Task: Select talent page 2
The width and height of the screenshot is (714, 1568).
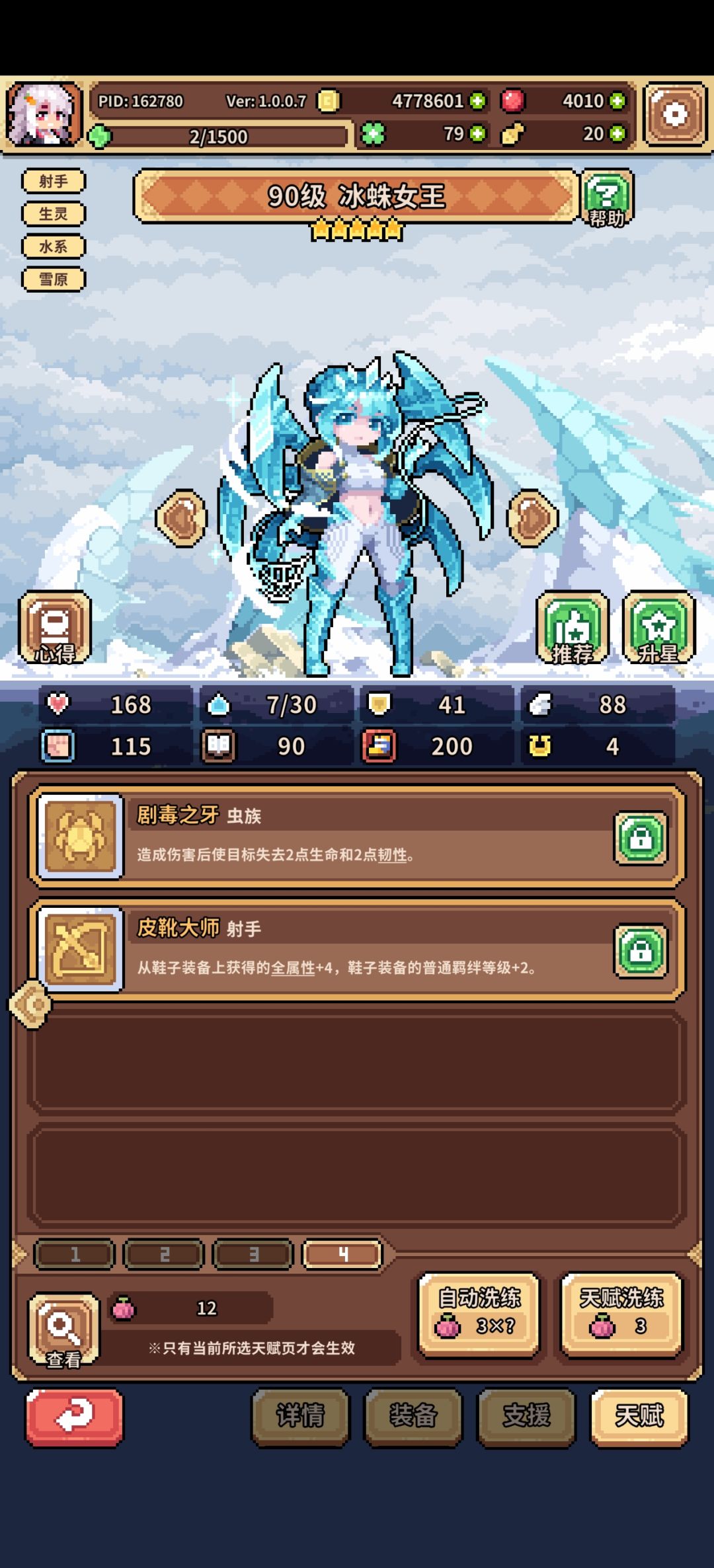Action: (x=163, y=1253)
